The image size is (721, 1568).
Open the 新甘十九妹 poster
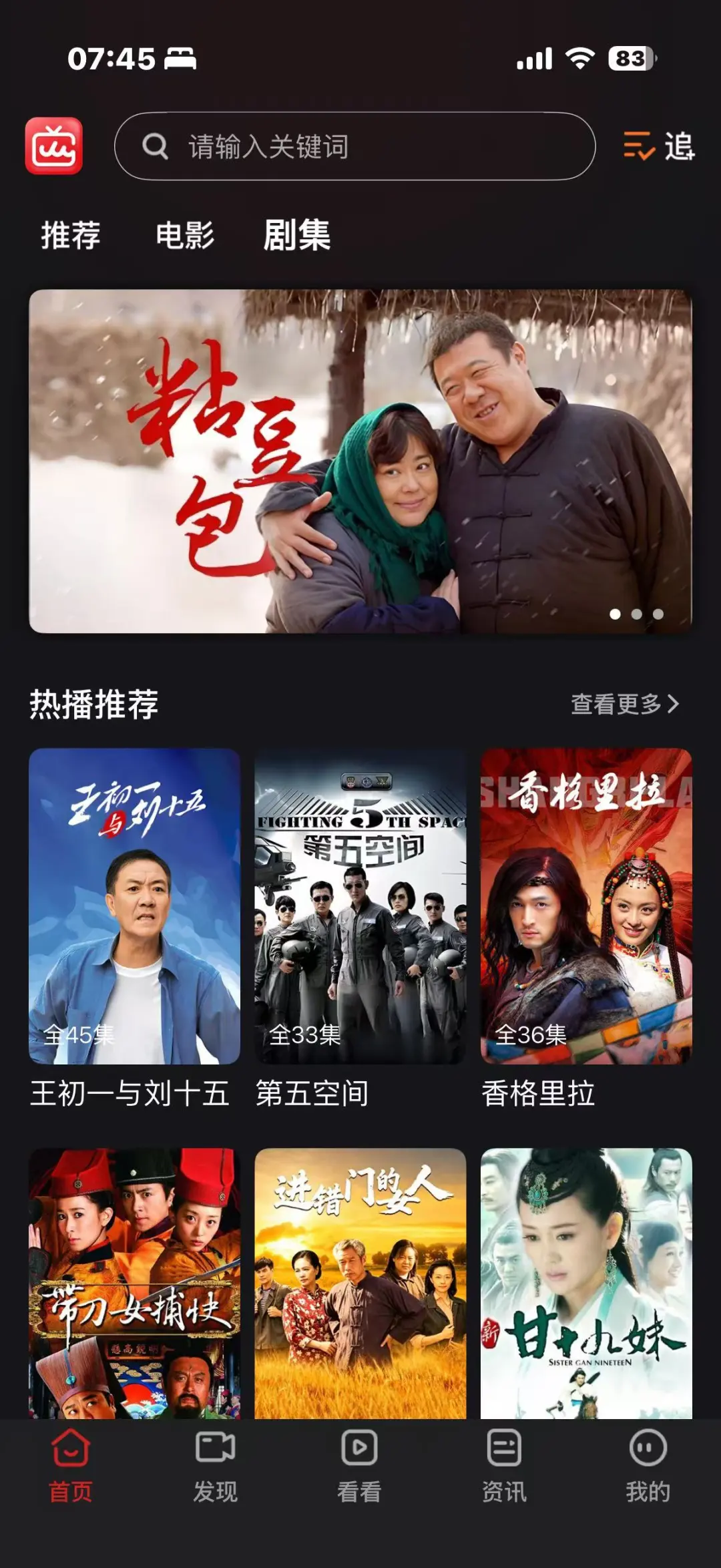[x=586, y=1283]
